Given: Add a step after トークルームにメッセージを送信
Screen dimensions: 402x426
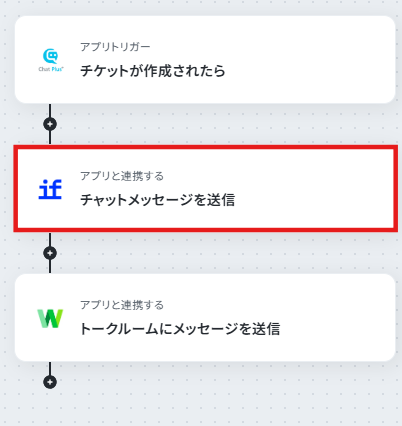Looking at the screenshot, I should click(x=50, y=382).
